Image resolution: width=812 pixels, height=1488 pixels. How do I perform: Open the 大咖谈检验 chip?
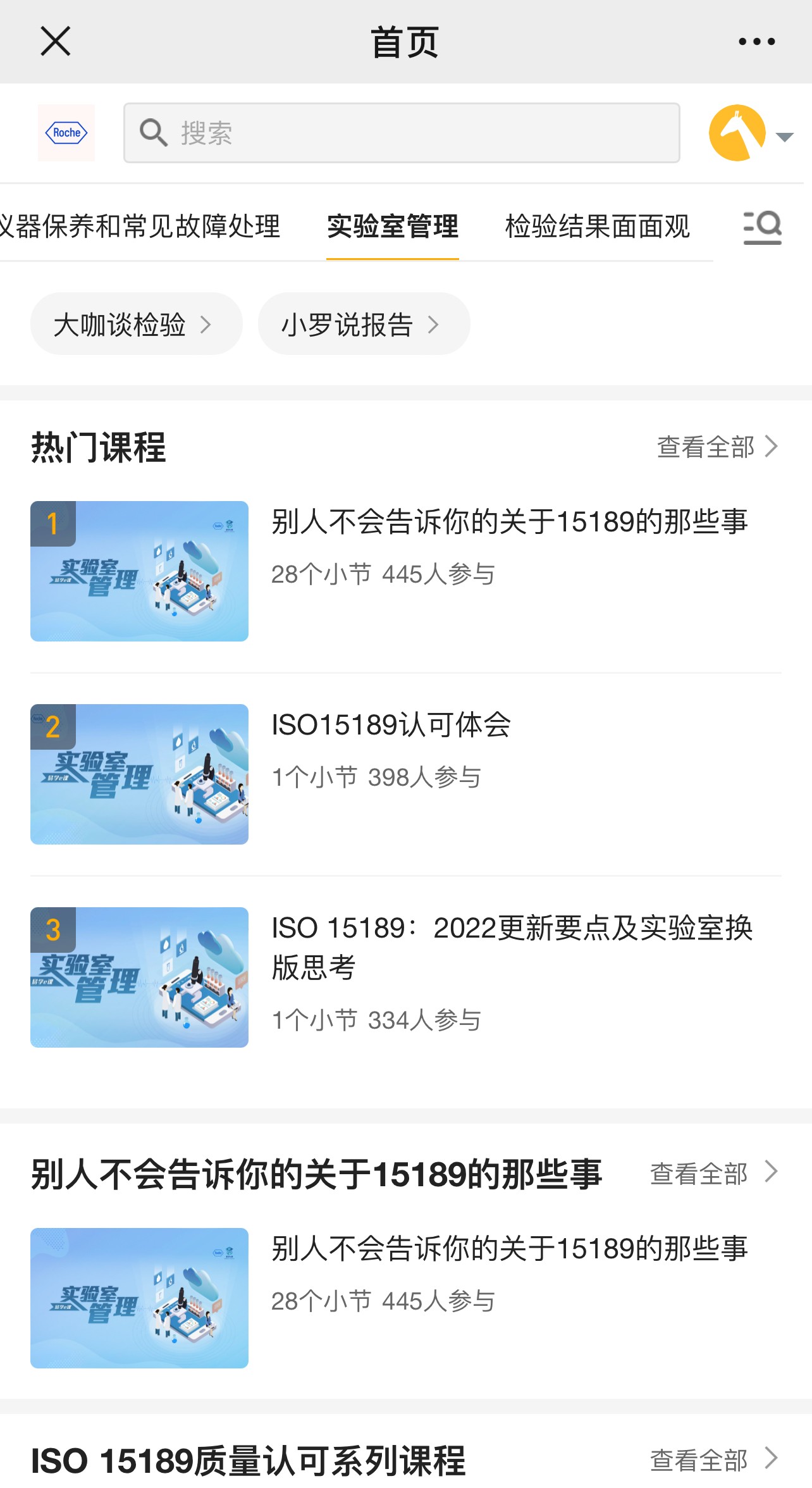coord(136,324)
